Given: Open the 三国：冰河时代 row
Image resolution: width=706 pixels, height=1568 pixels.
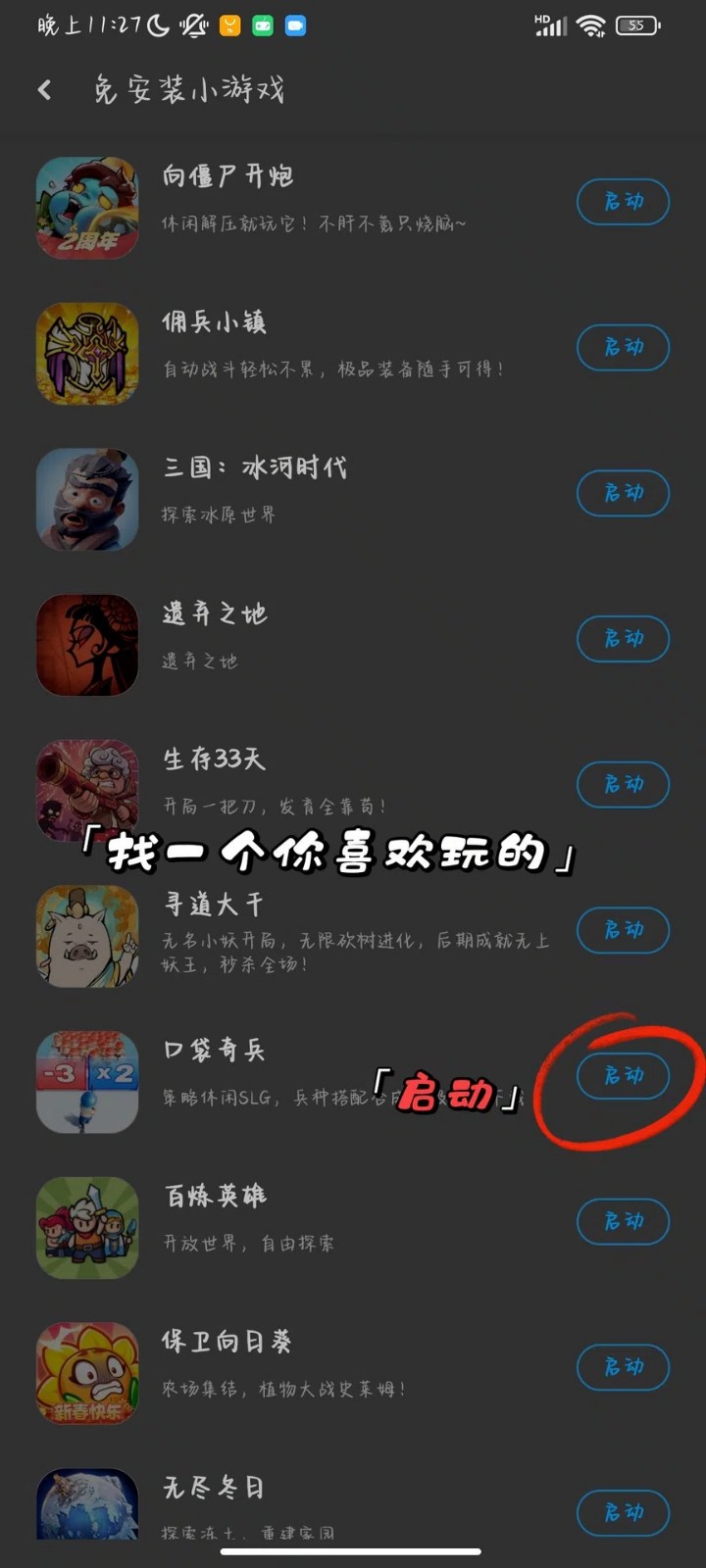Looking at the screenshot, I should click(294, 493).
